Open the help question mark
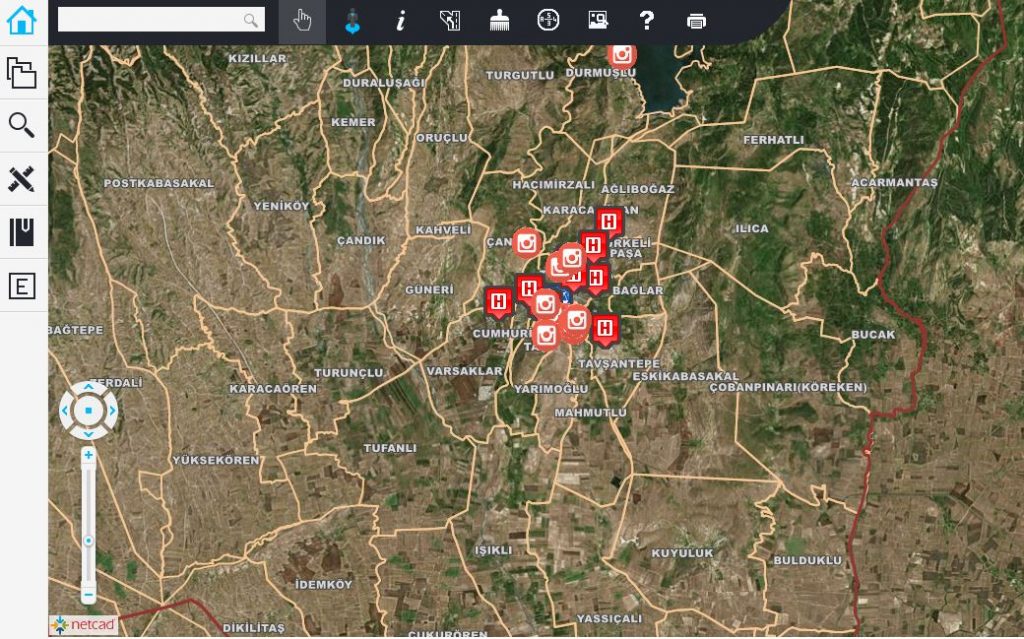Image resolution: width=1024 pixels, height=639 pixels. click(x=646, y=21)
